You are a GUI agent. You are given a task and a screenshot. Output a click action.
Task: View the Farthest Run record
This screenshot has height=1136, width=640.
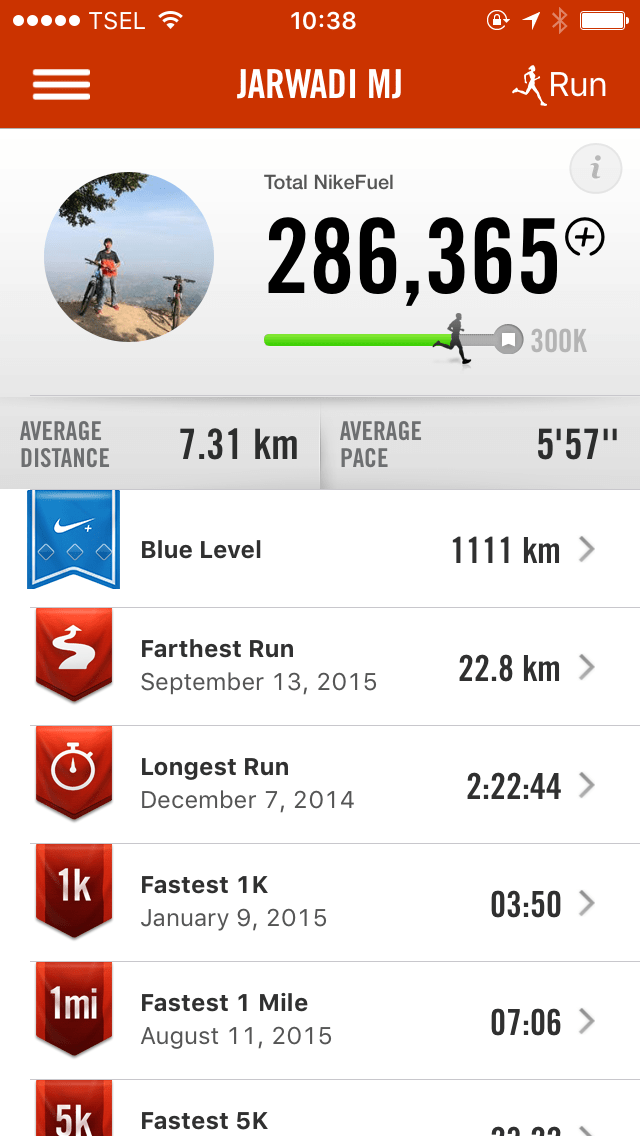pos(330,666)
